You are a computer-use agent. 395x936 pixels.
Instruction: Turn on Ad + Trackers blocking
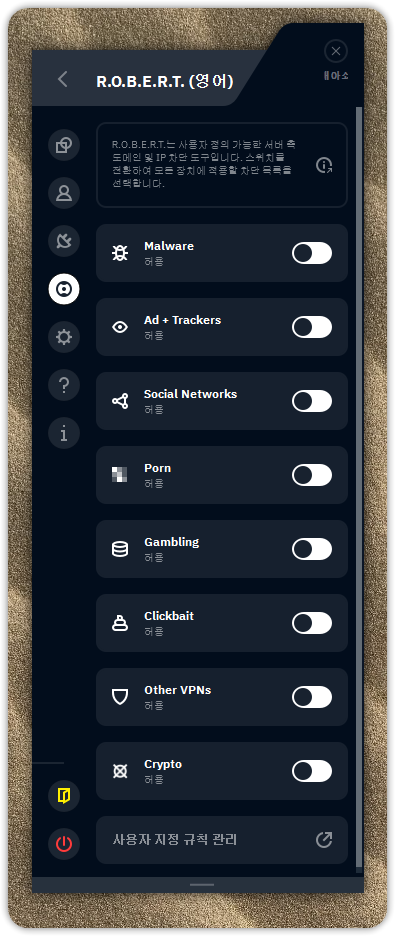312,327
